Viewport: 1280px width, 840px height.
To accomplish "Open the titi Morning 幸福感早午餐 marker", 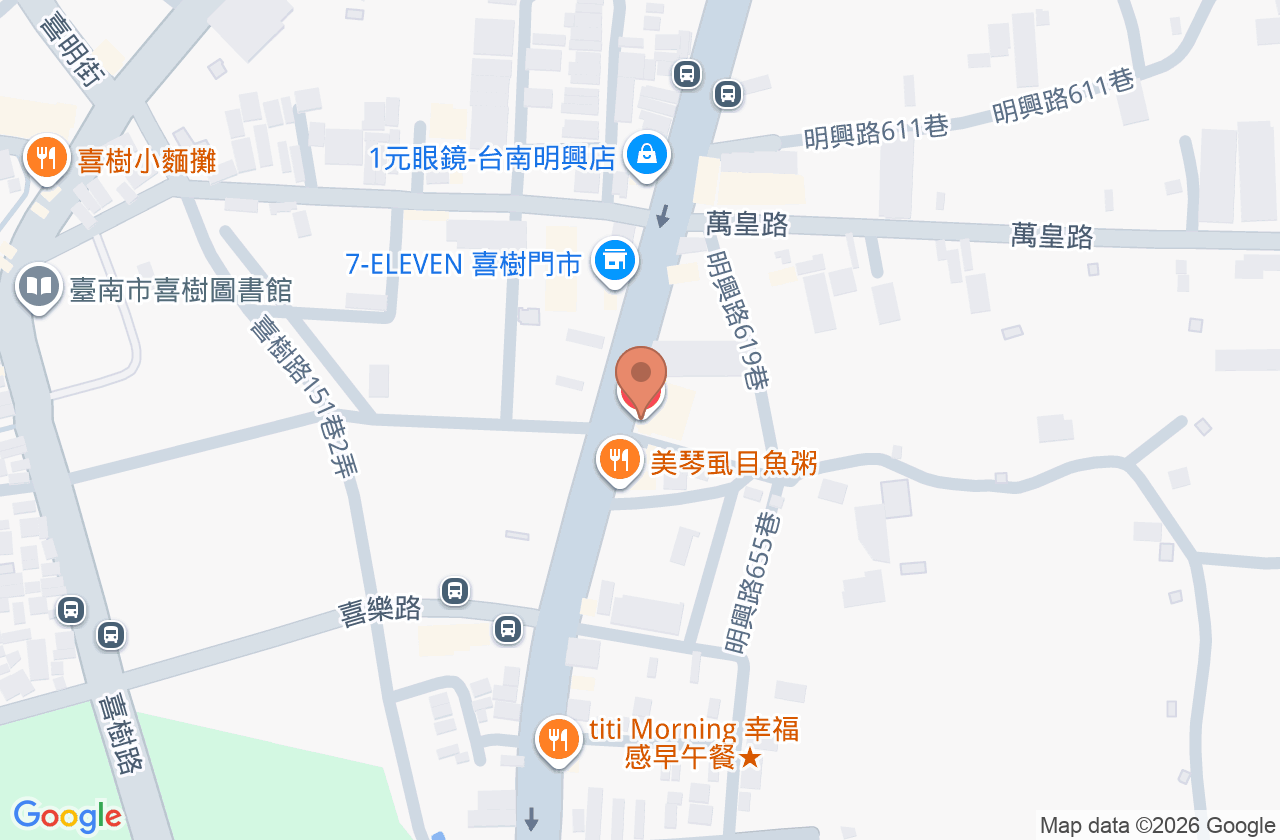I will [x=558, y=741].
